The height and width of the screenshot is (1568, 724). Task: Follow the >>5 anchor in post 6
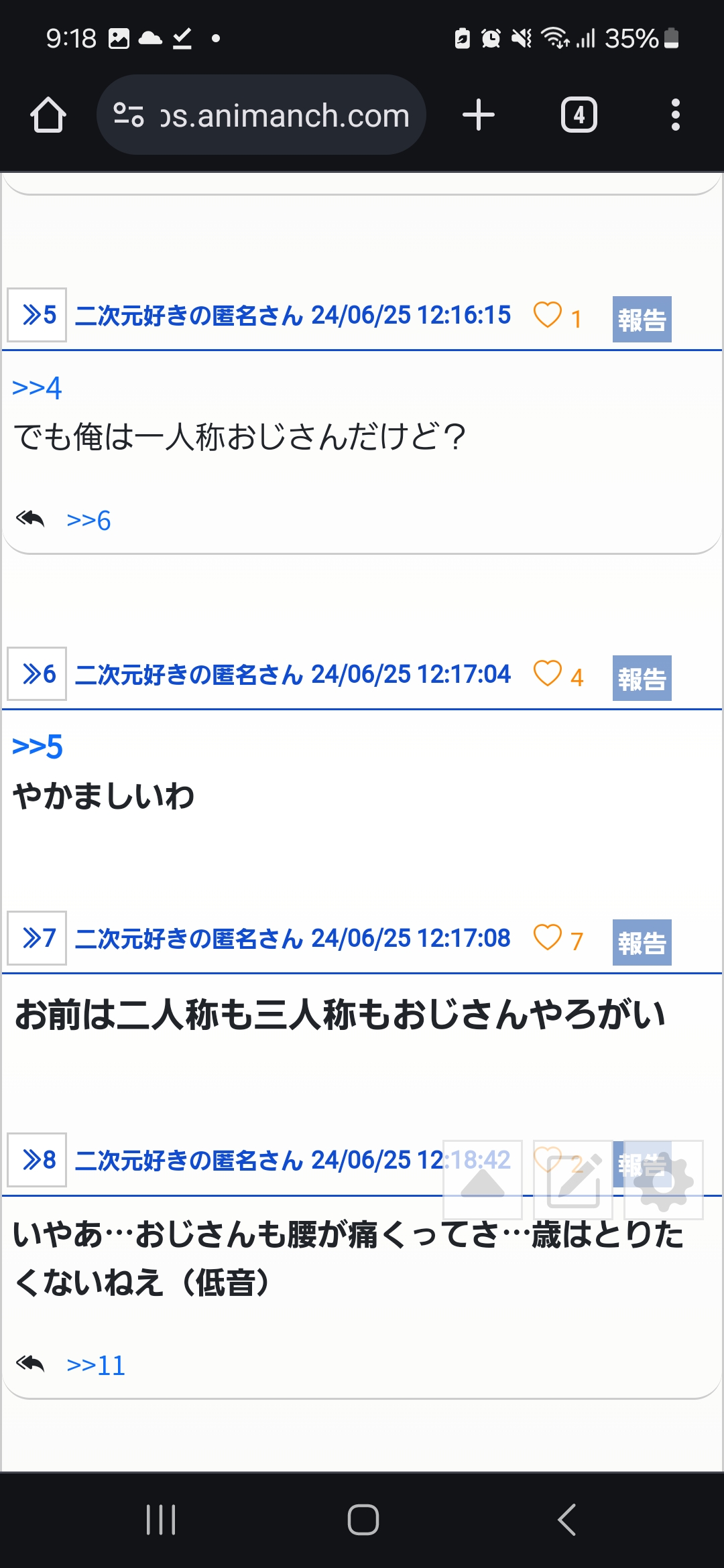tap(38, 747)
